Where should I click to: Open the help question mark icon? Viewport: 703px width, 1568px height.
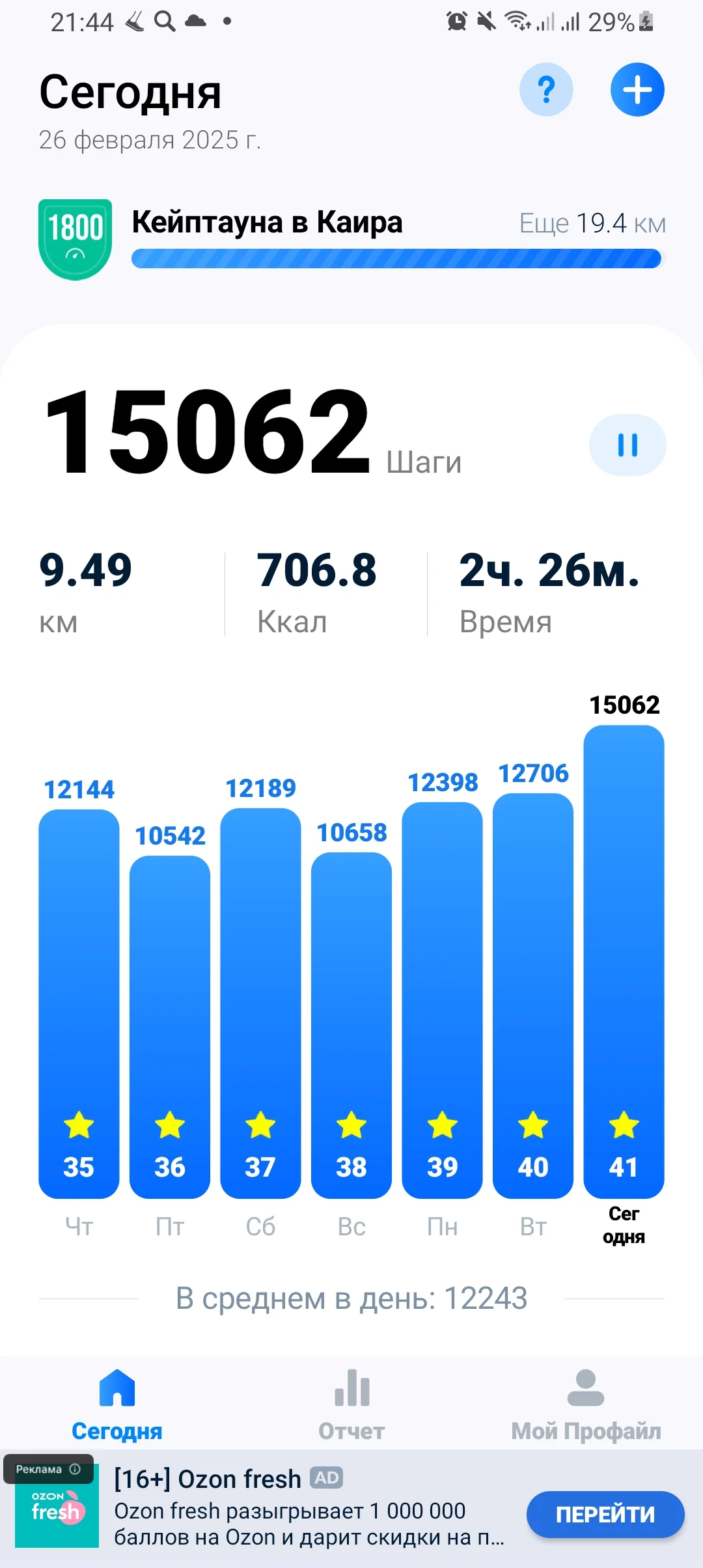tap(546, 91)
